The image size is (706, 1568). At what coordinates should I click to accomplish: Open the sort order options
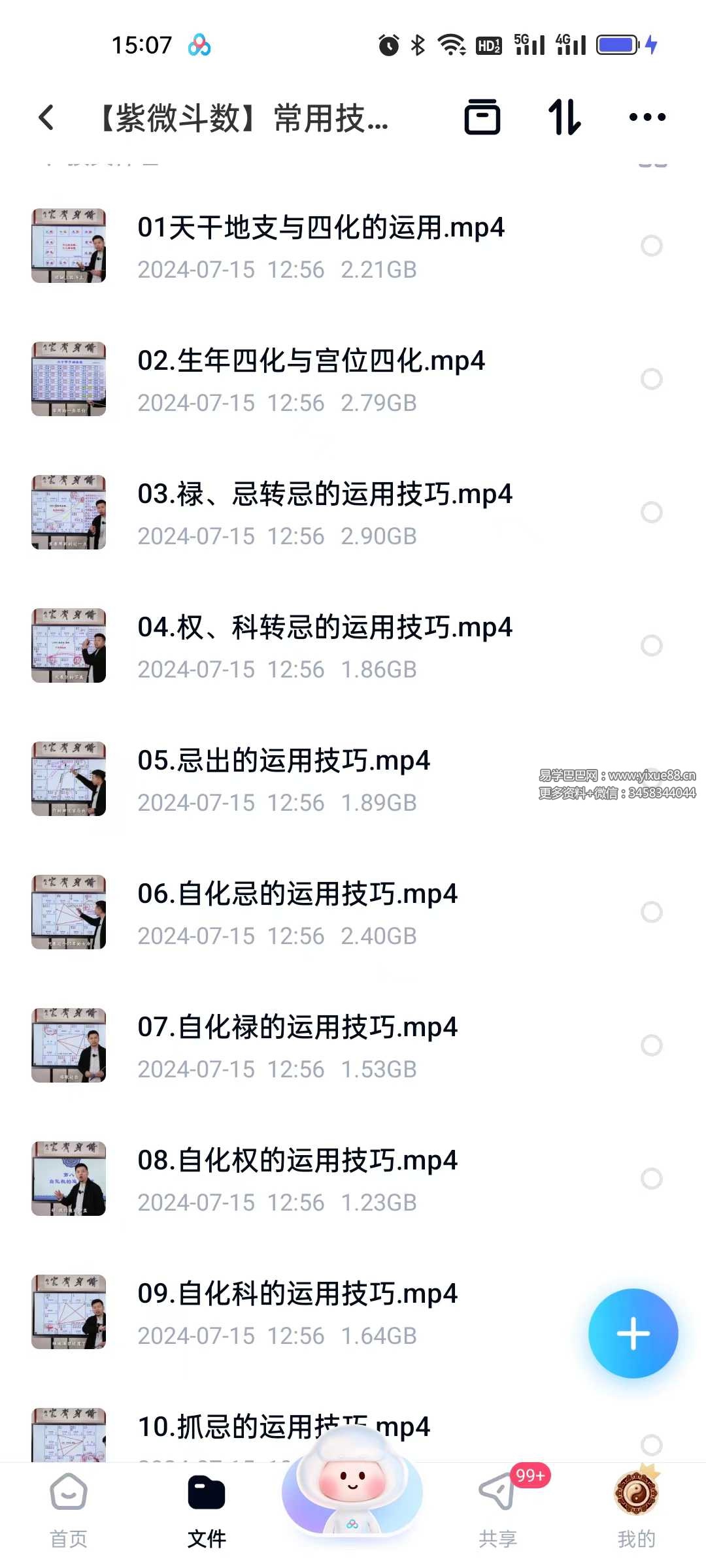(x=564, y=118)
